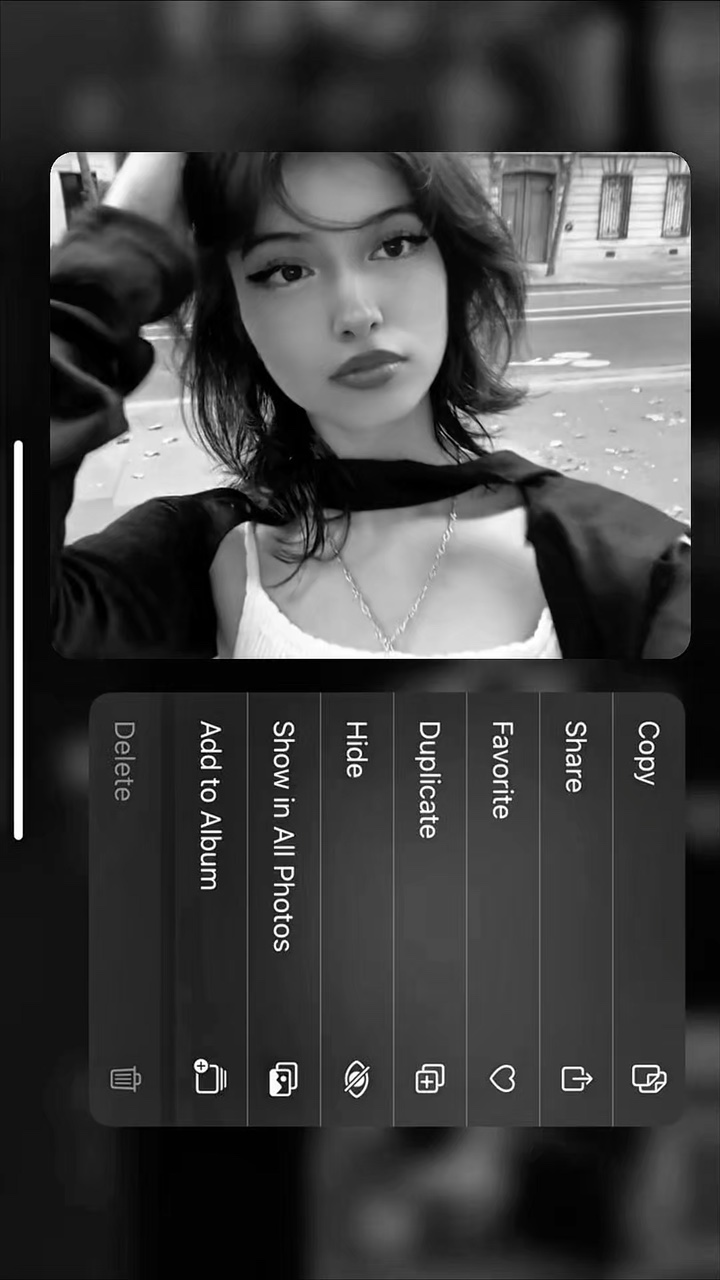Select Show in All Photos
This screenshot has height=1280, width=720.
coord(284,908)
